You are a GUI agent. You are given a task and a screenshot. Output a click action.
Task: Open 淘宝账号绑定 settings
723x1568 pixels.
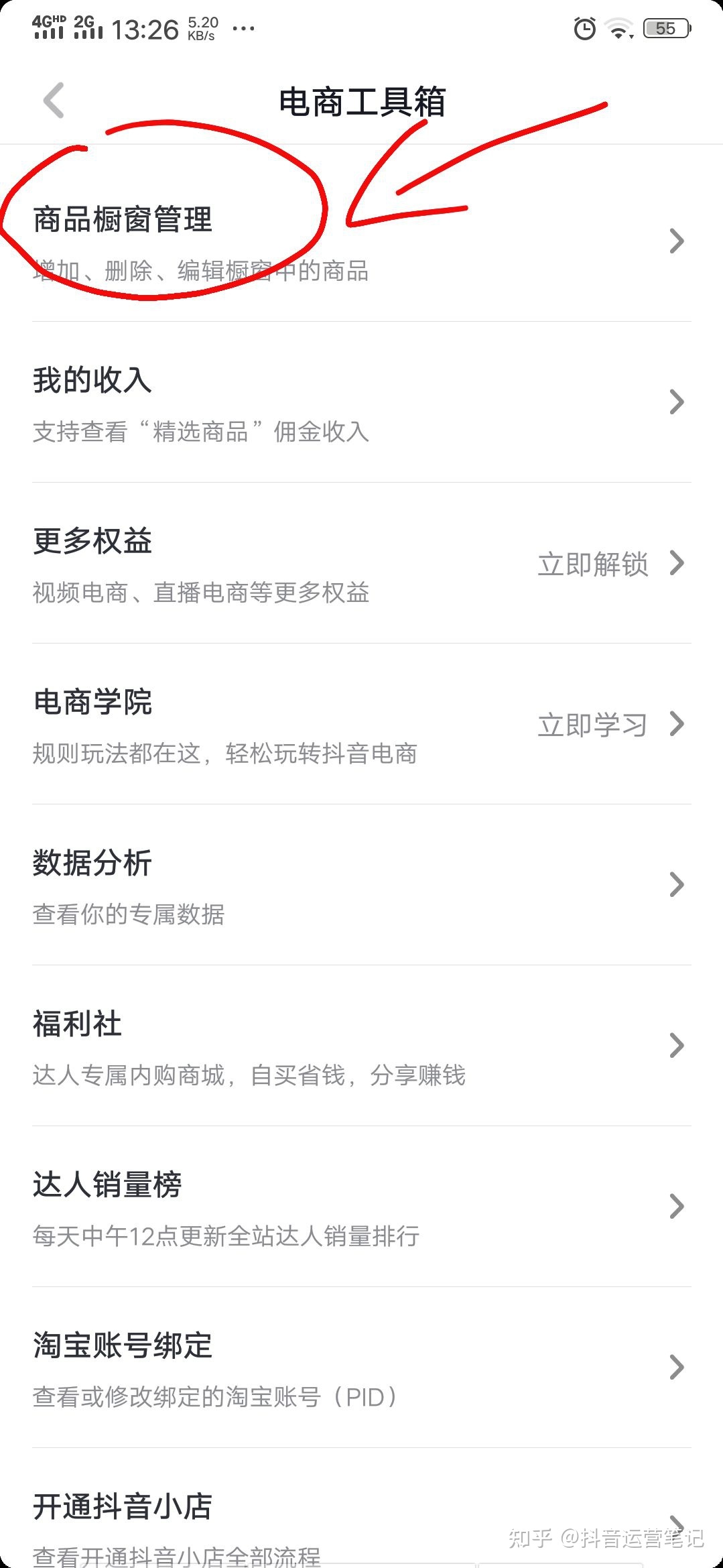point(361,1368)
